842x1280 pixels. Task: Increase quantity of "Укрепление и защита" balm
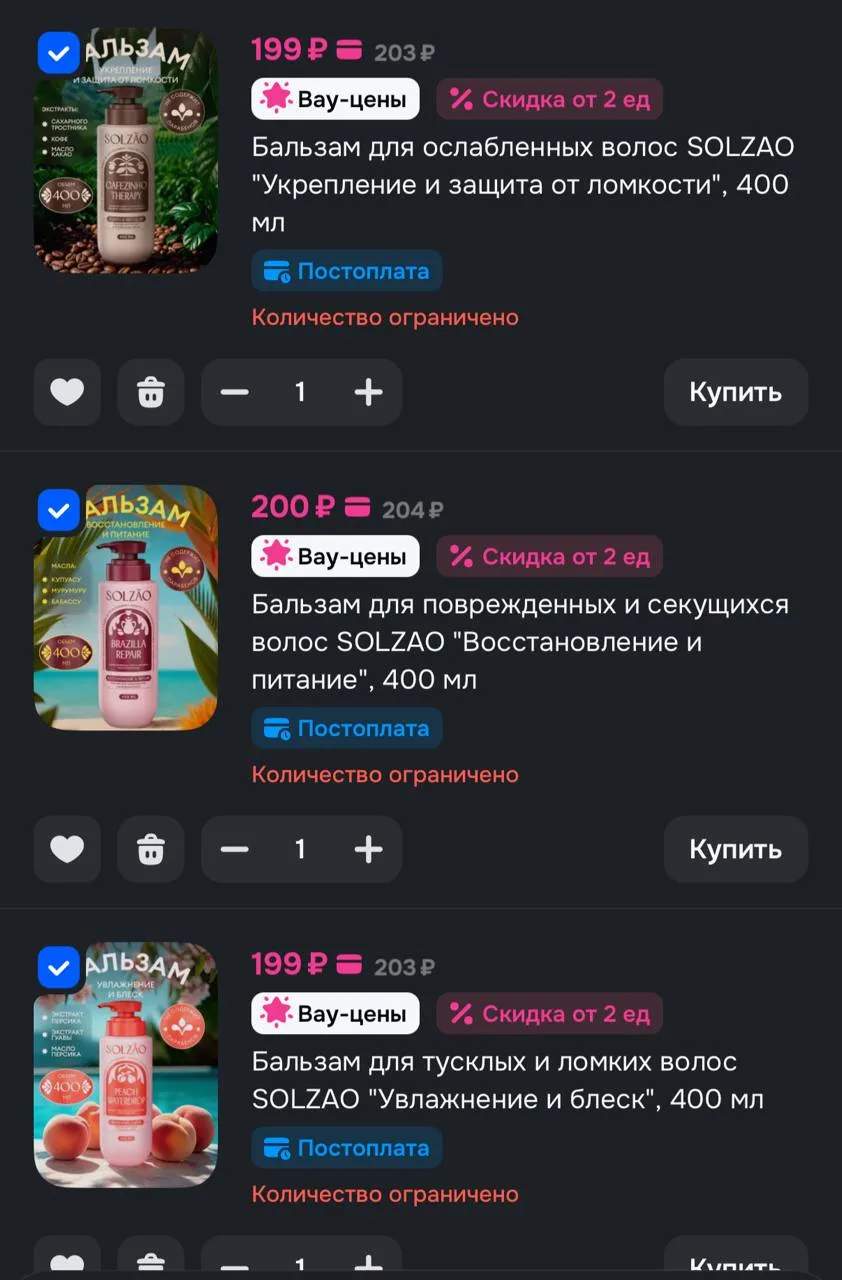pyautogui.click(x=369, y=392)
